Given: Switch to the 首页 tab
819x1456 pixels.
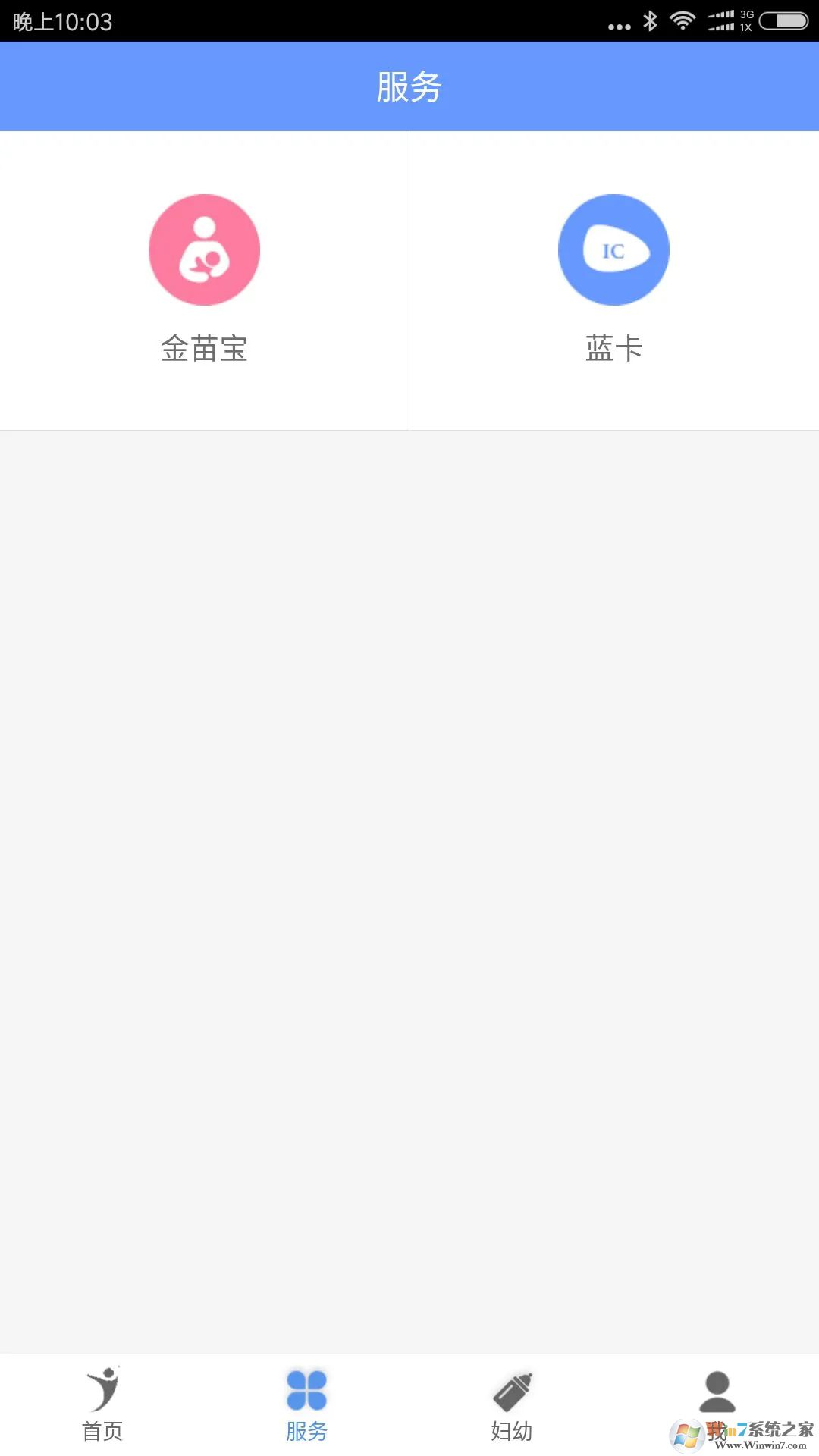Looking at the screenshot, I should coord(102,1404).
